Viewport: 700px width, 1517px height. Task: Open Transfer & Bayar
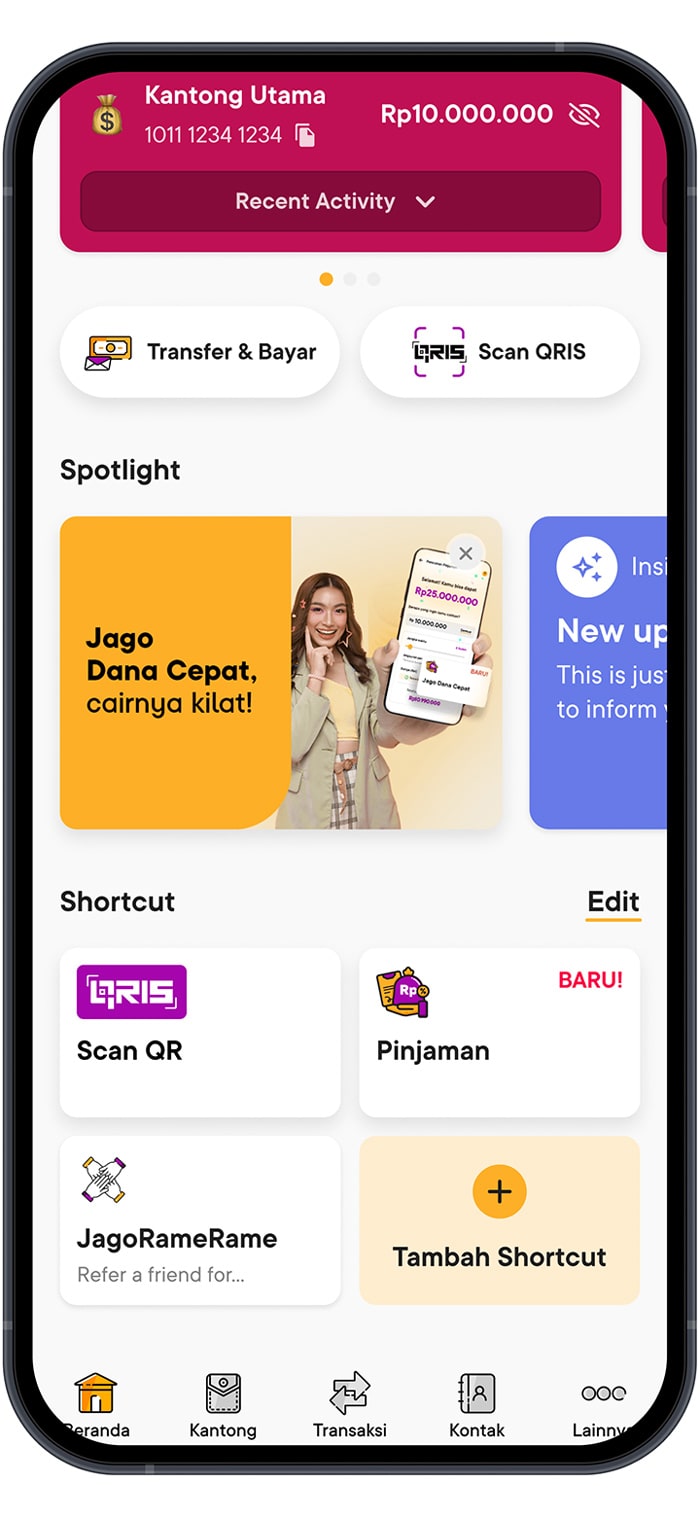pyautogui.click(x=200, y=352)
